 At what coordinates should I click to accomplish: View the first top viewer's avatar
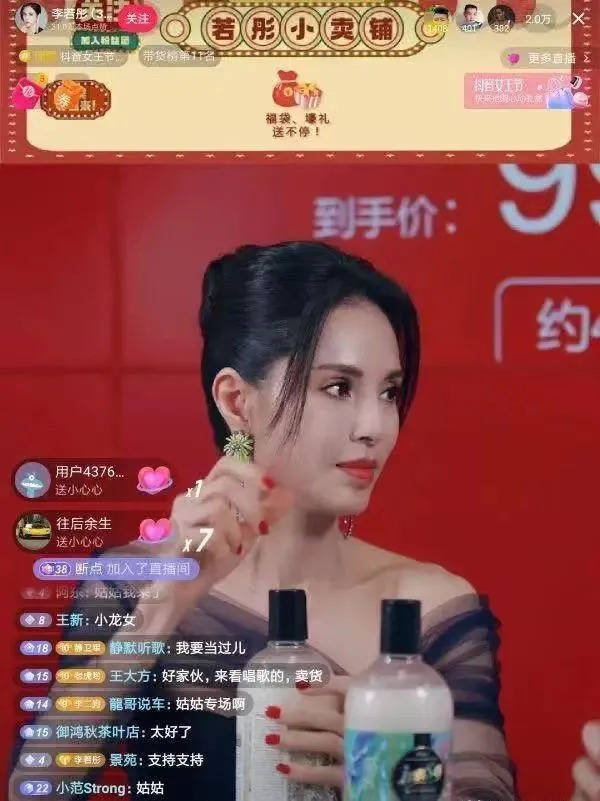[437, 17]
